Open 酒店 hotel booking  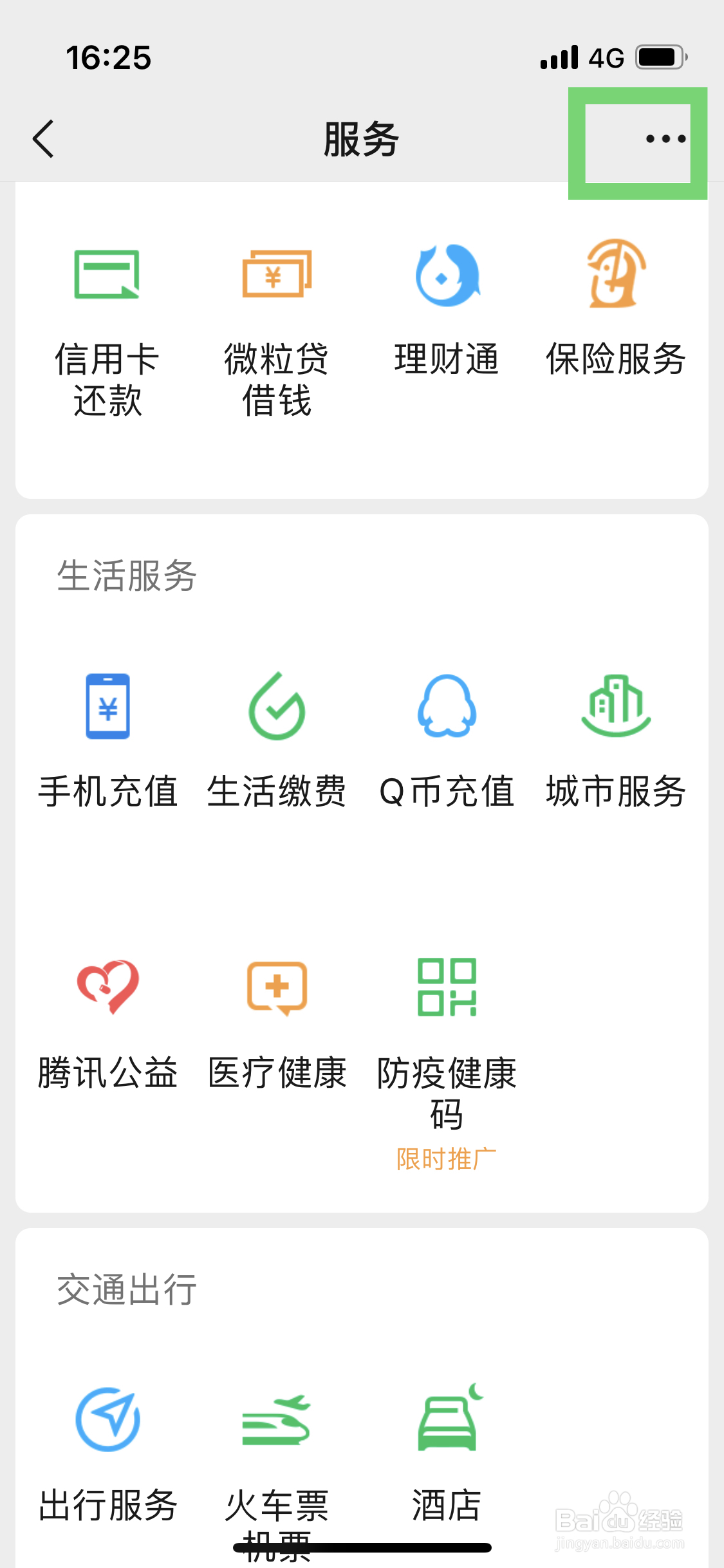pyautogui.click(x=447, y=1453)
